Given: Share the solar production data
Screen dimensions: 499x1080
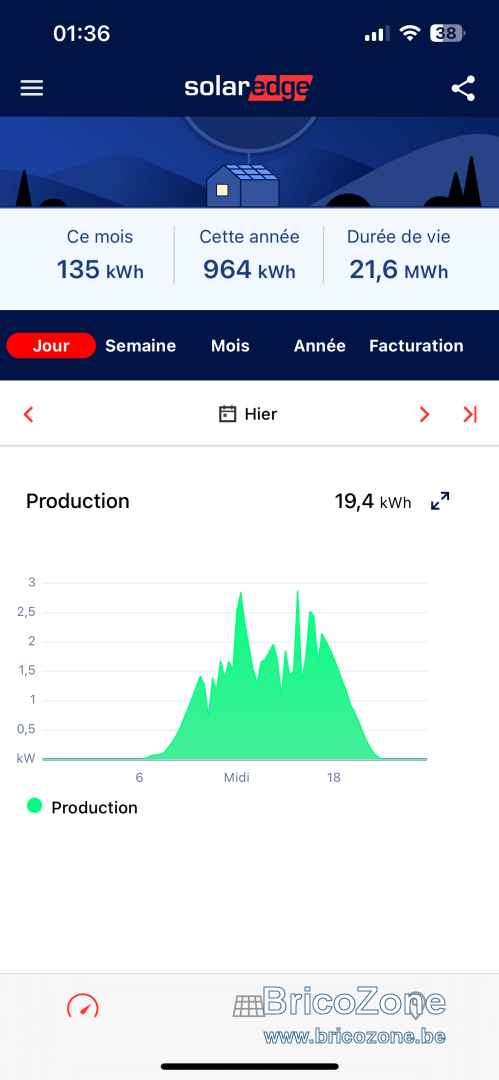Looking at the screenshot, I should [463, 89].
